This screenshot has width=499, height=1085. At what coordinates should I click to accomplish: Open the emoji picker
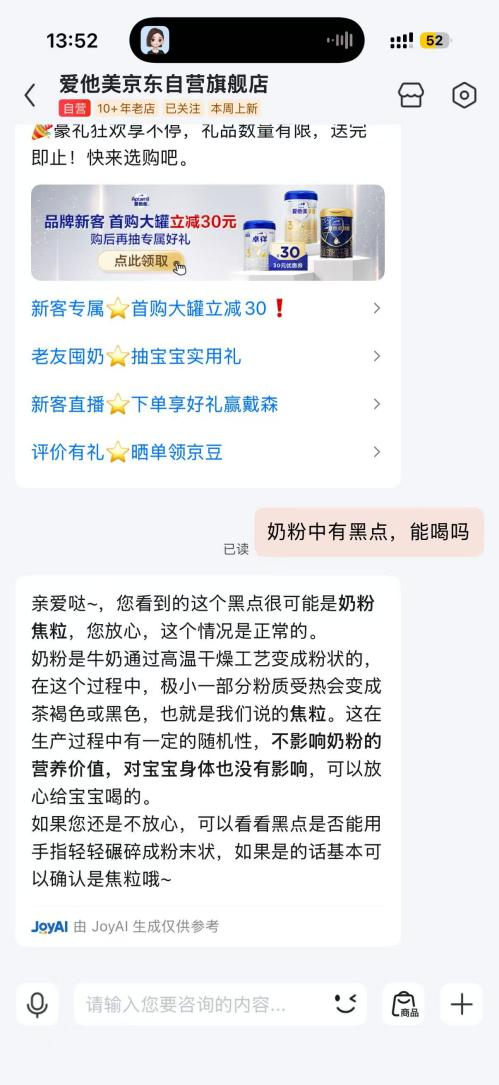tap(345, 1003)
